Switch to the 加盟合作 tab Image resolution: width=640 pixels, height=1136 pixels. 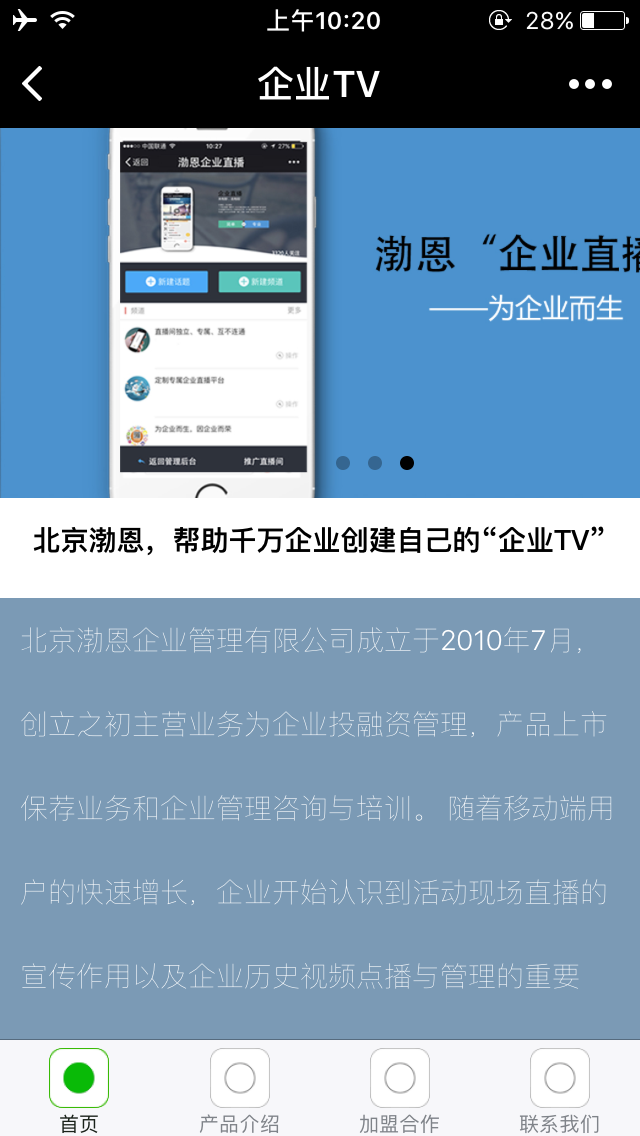[x=399, y=1088]
